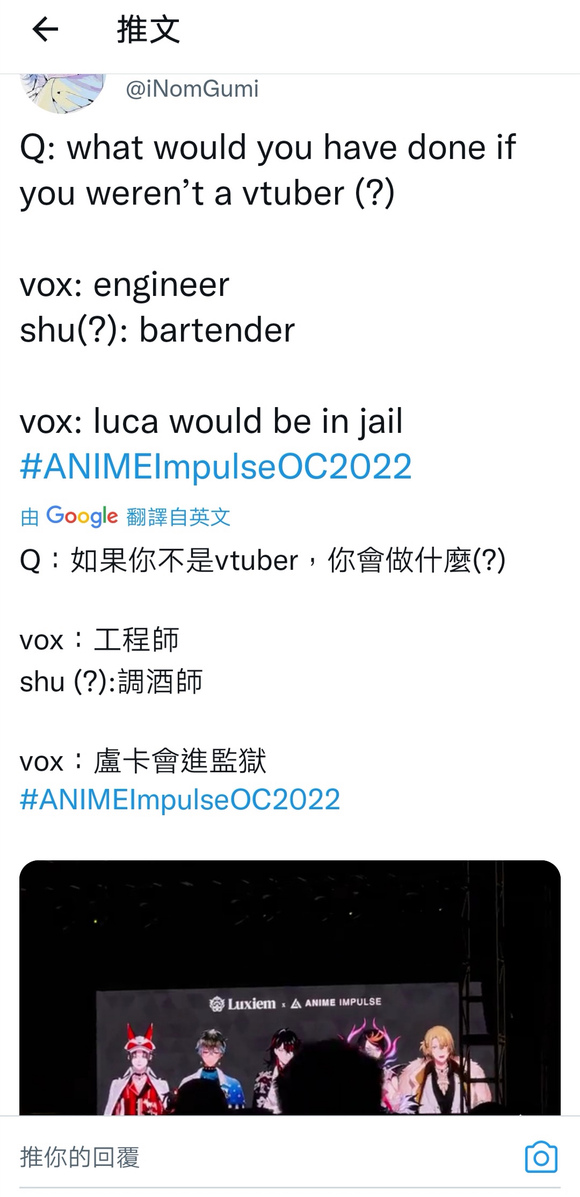This screenshot has height=1197, width=580.
Task: Open the camera icon to attach a photo
Action: pyautogui.click(x=541, y=1157)
